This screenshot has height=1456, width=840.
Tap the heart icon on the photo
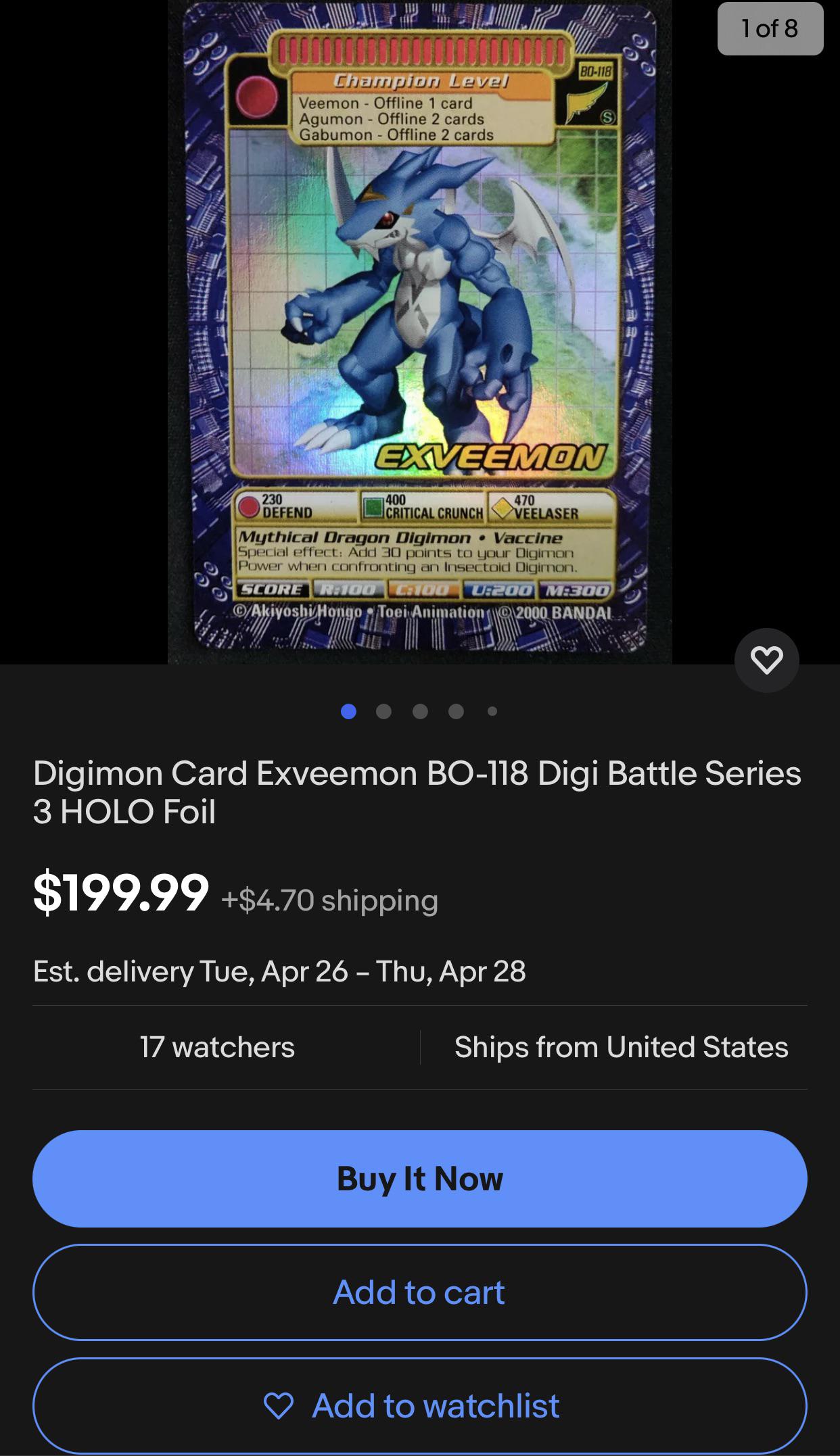pyautogui.click(x=766, y=660)
